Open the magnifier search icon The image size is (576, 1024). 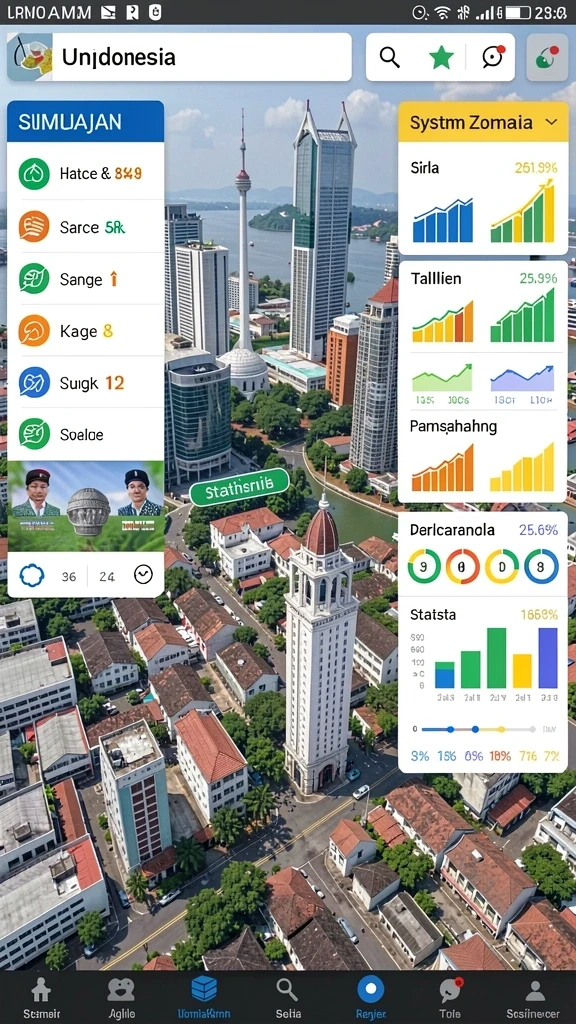click(x=389, y=57)
